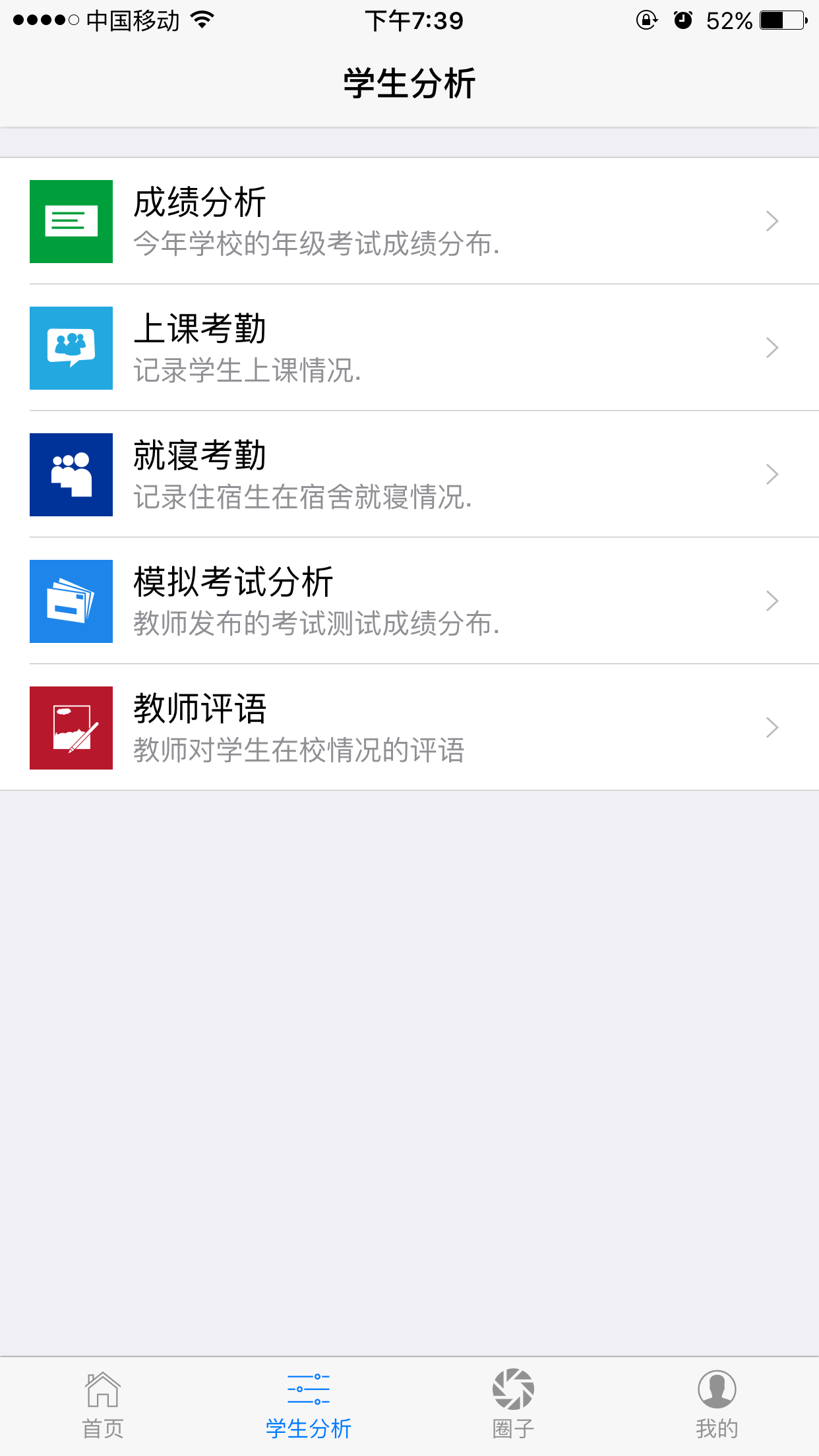Switch to the 圈子 circle tab

[x=513, y=1406]
